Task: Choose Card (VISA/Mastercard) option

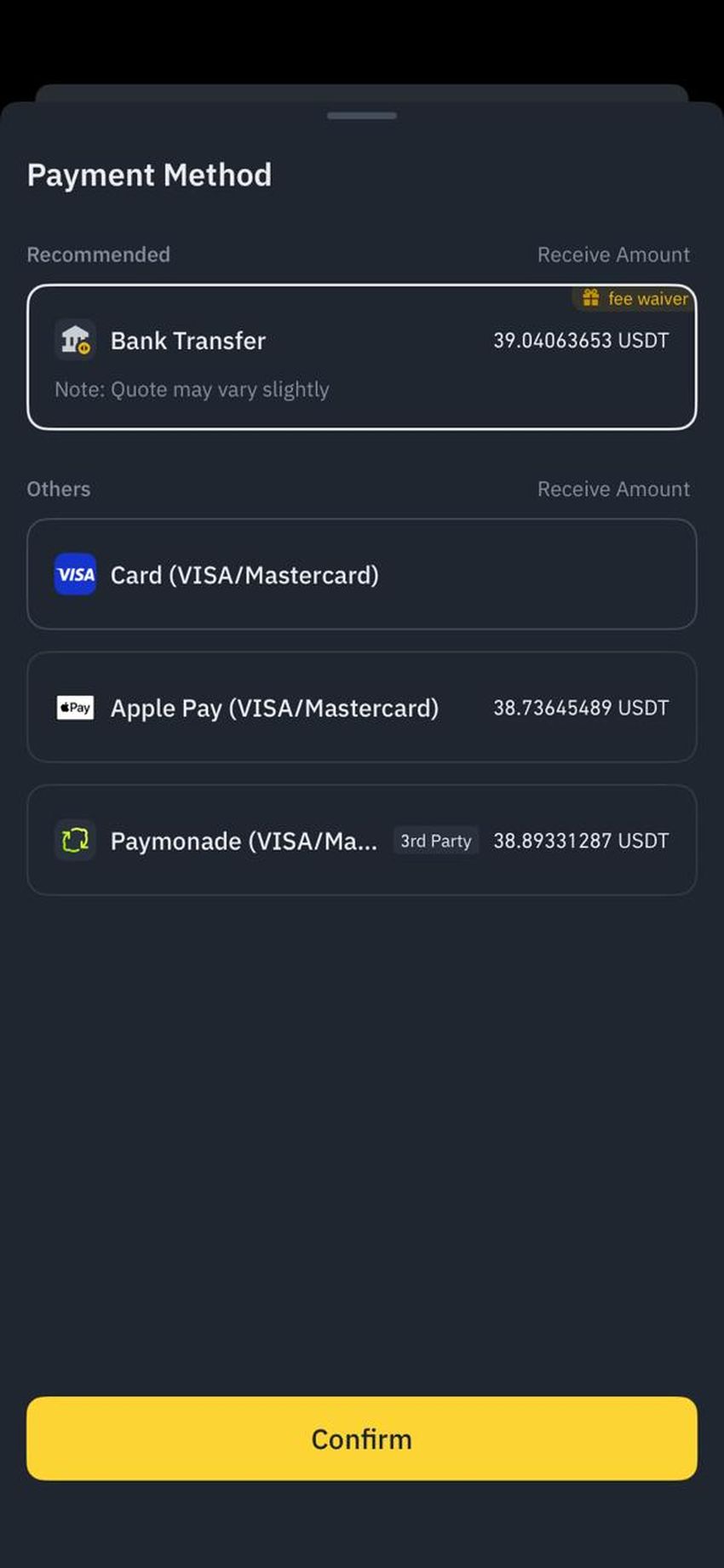Action: [x=361, y=574]
